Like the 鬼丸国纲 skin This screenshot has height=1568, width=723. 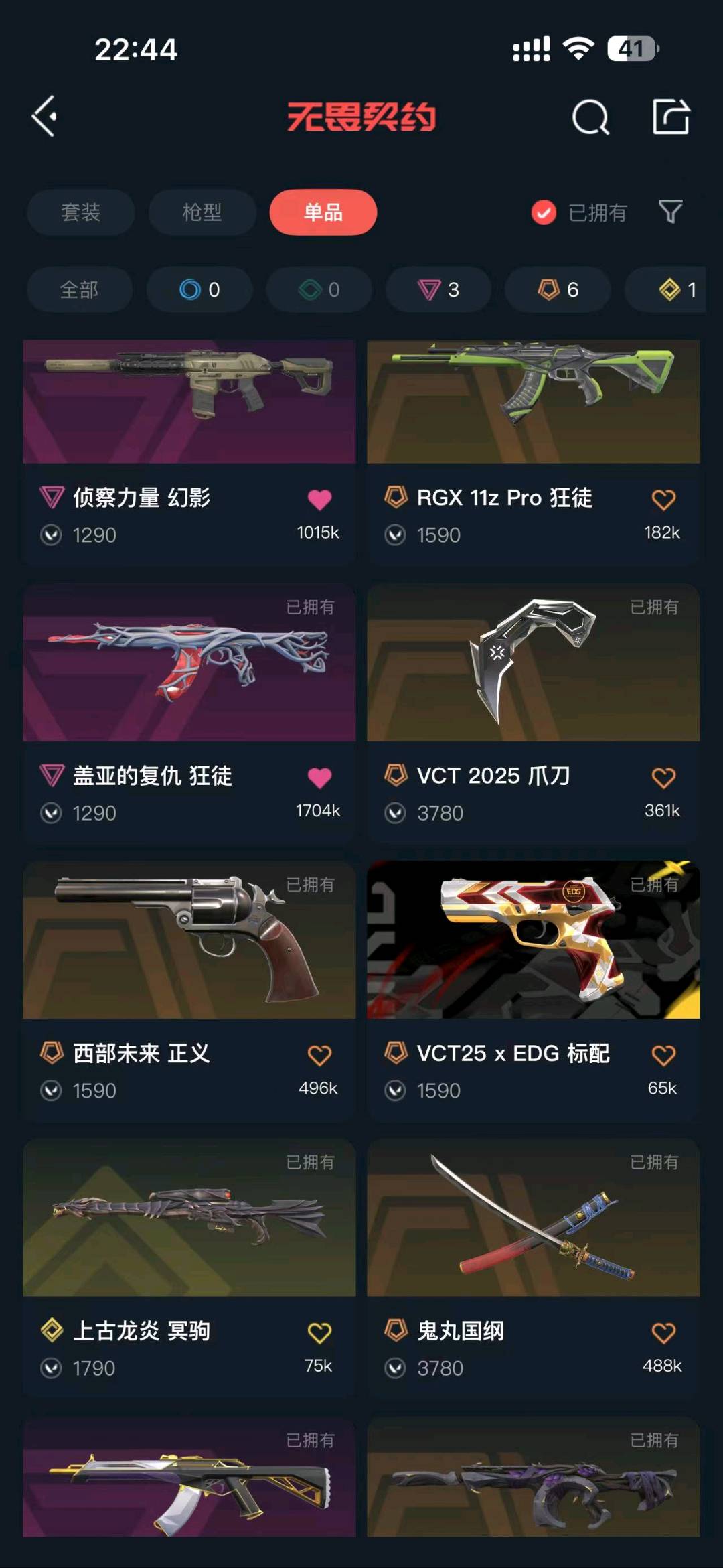[663, 1333]
